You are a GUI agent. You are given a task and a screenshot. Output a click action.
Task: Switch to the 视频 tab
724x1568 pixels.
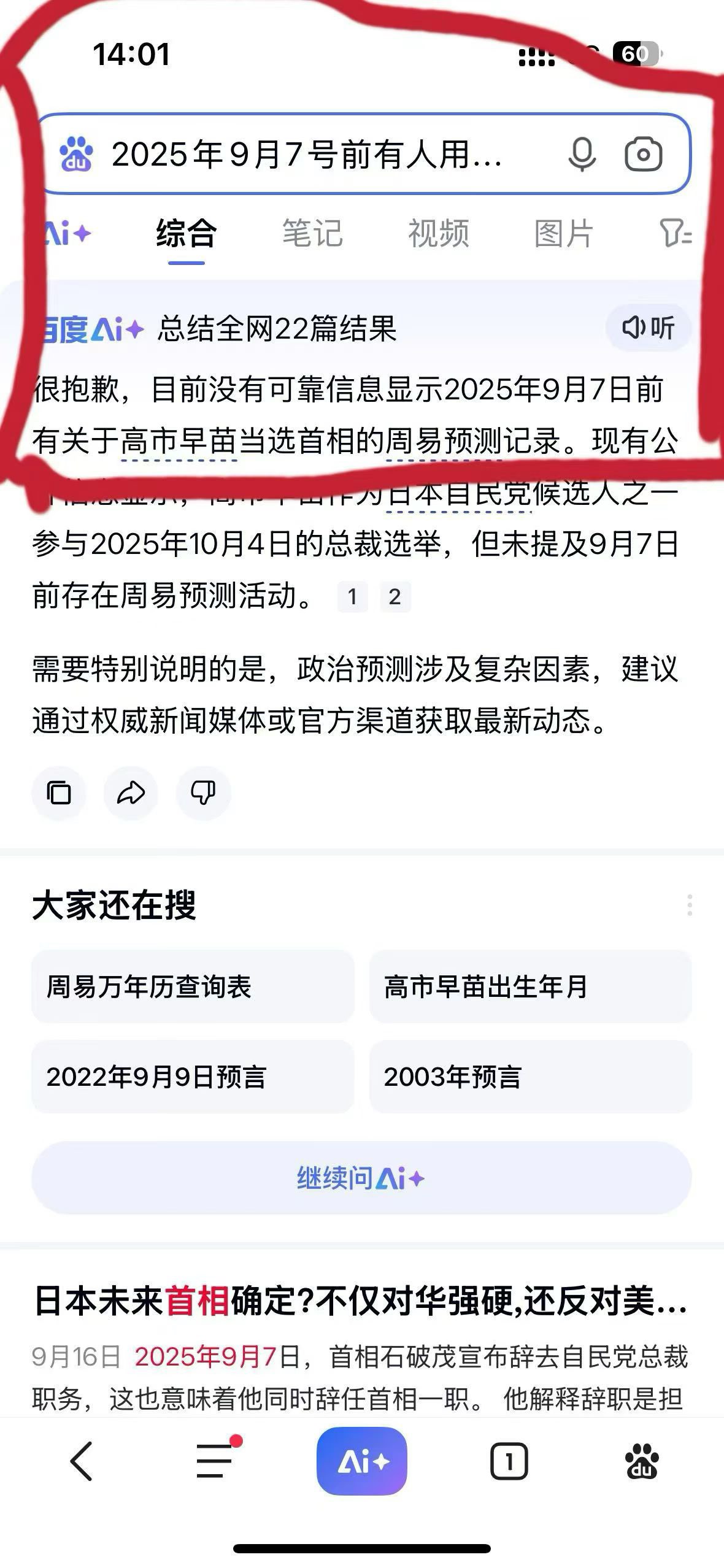(439, 234)
